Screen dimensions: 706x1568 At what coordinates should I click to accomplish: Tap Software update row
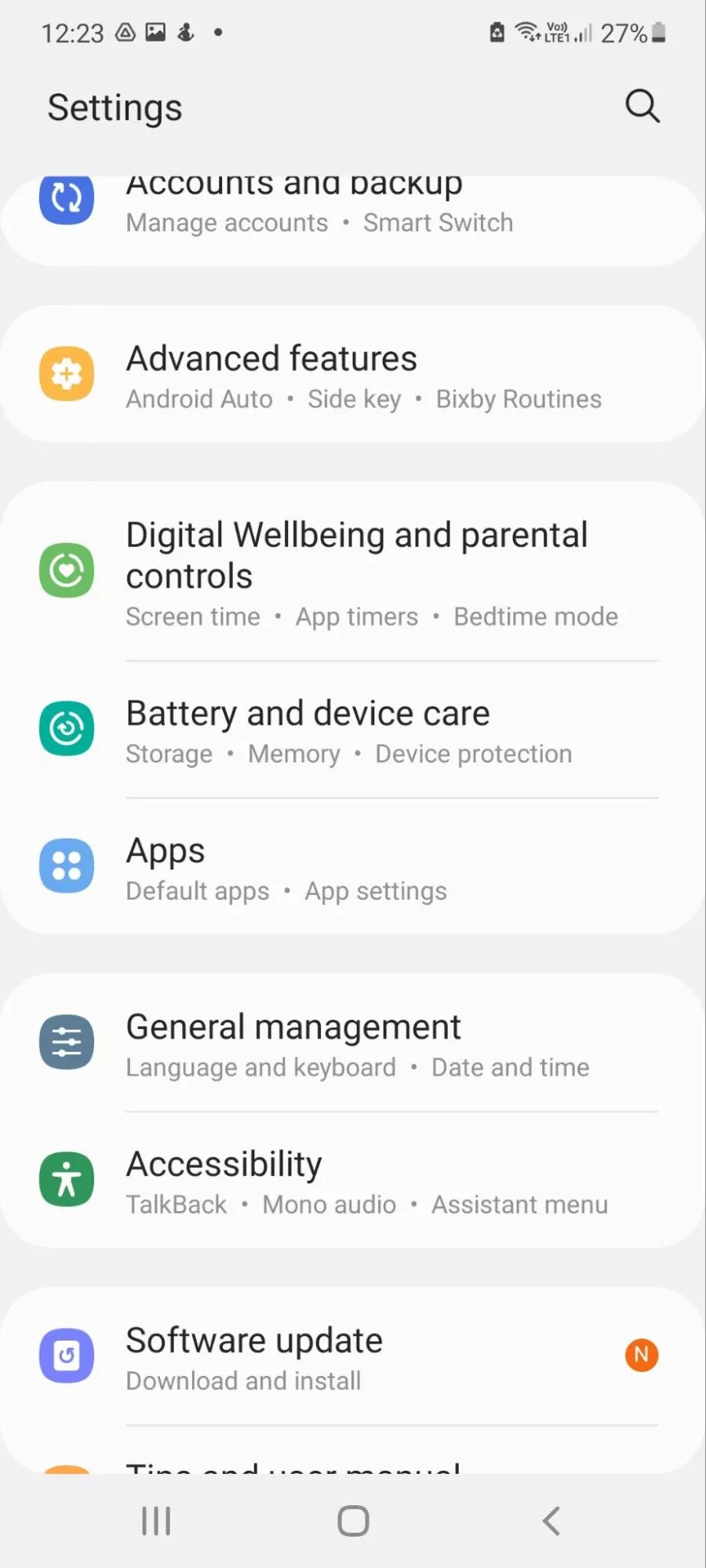point(353,1358)
